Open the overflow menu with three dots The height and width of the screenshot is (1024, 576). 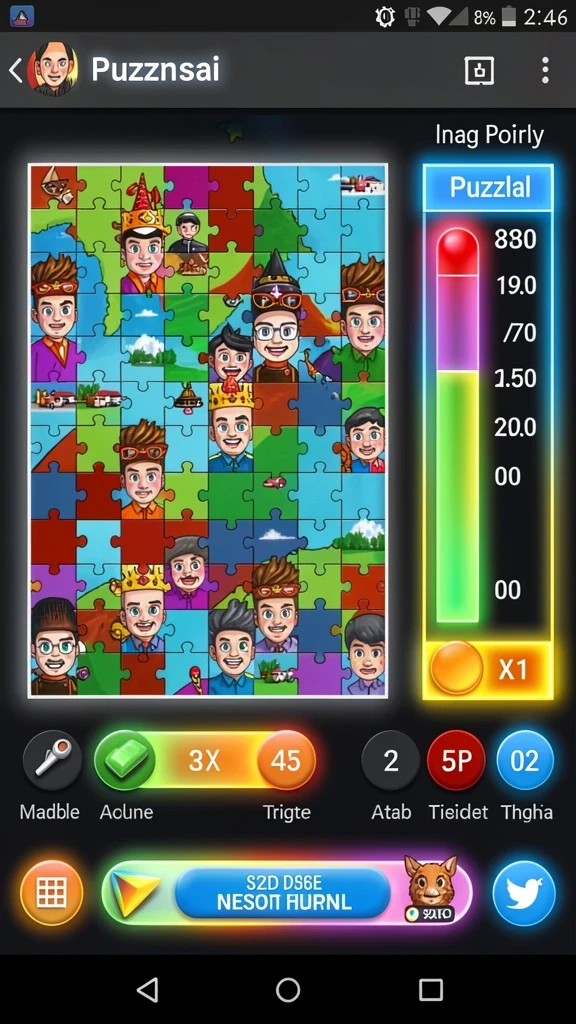545,70
